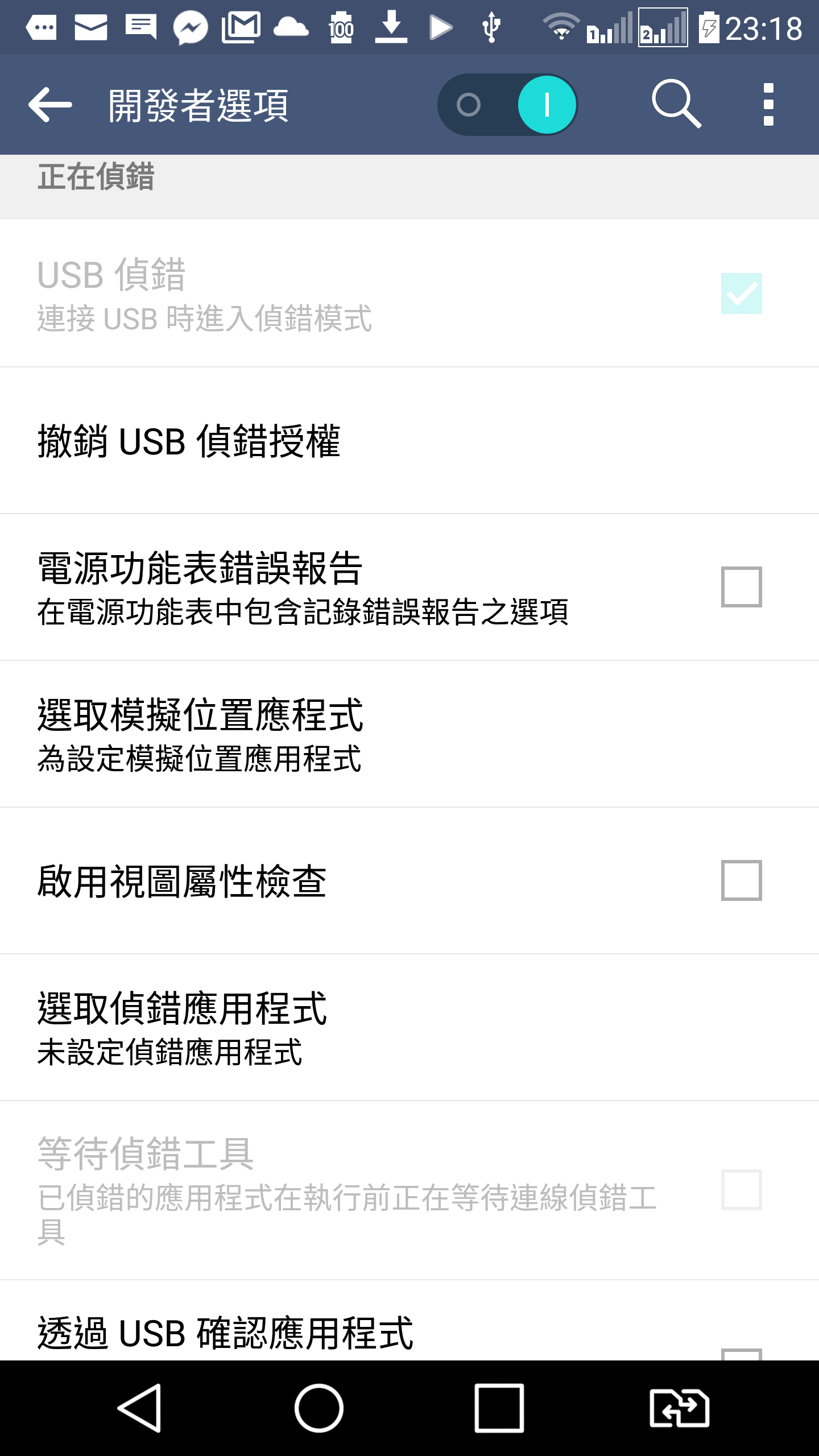Enable the 電源功能表錯誤報告 checkbox
This screenshot has height=1456, width=819.
pos(741,587)
